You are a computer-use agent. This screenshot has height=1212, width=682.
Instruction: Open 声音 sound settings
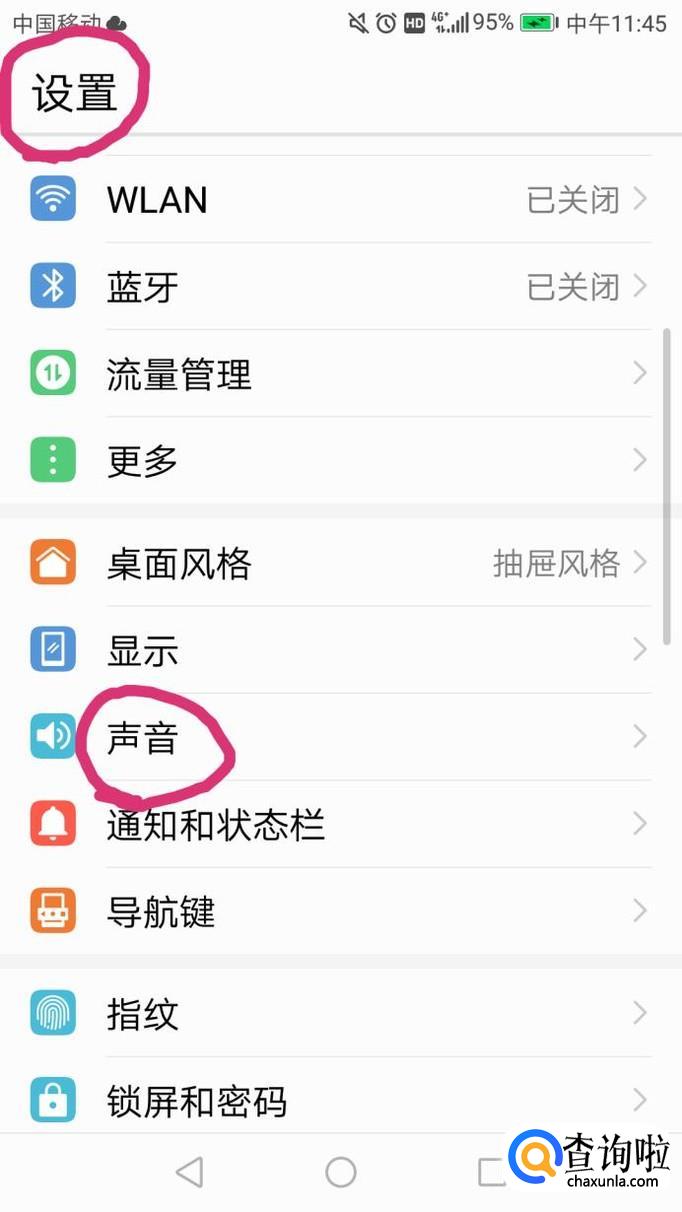click(340, 737)
